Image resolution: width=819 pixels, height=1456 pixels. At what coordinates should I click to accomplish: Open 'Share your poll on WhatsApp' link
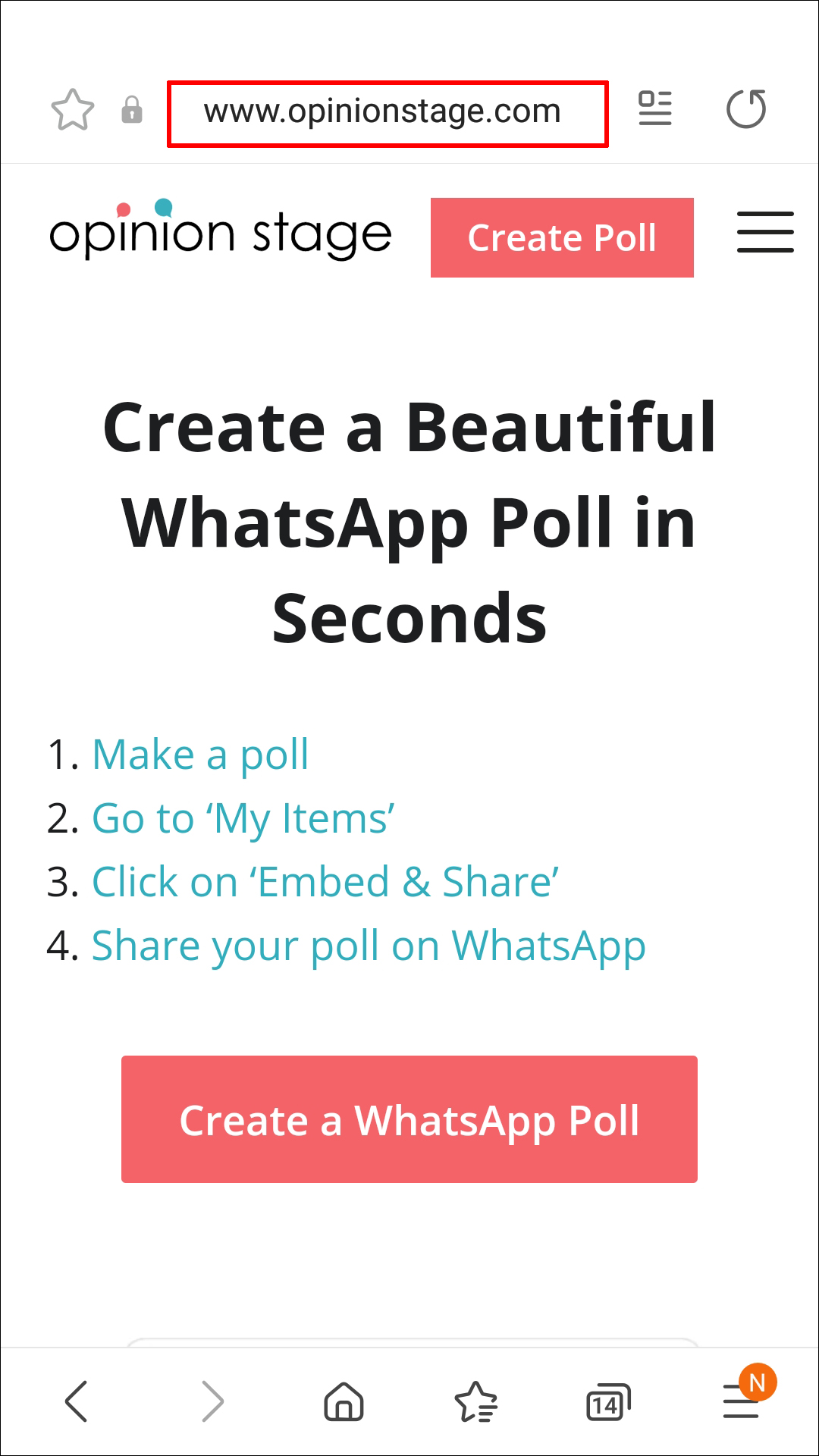[x=369, y=946]
